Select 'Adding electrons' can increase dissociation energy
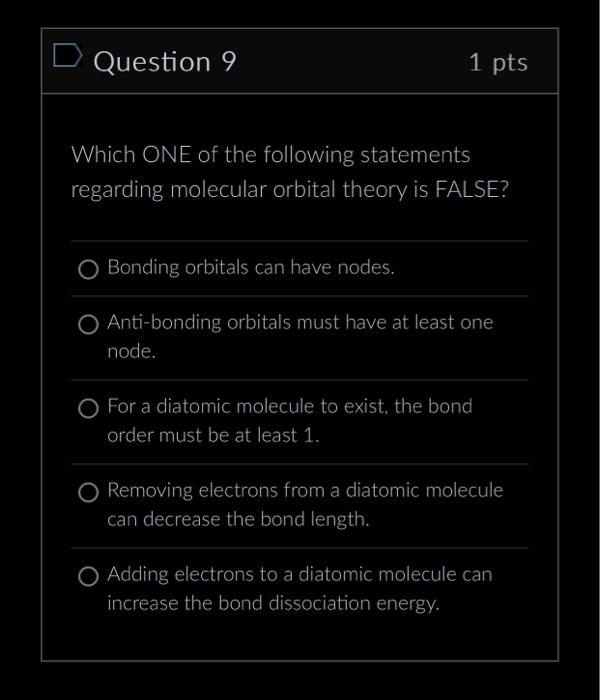Screen dimensions: 600x700 tap(89, 576)
